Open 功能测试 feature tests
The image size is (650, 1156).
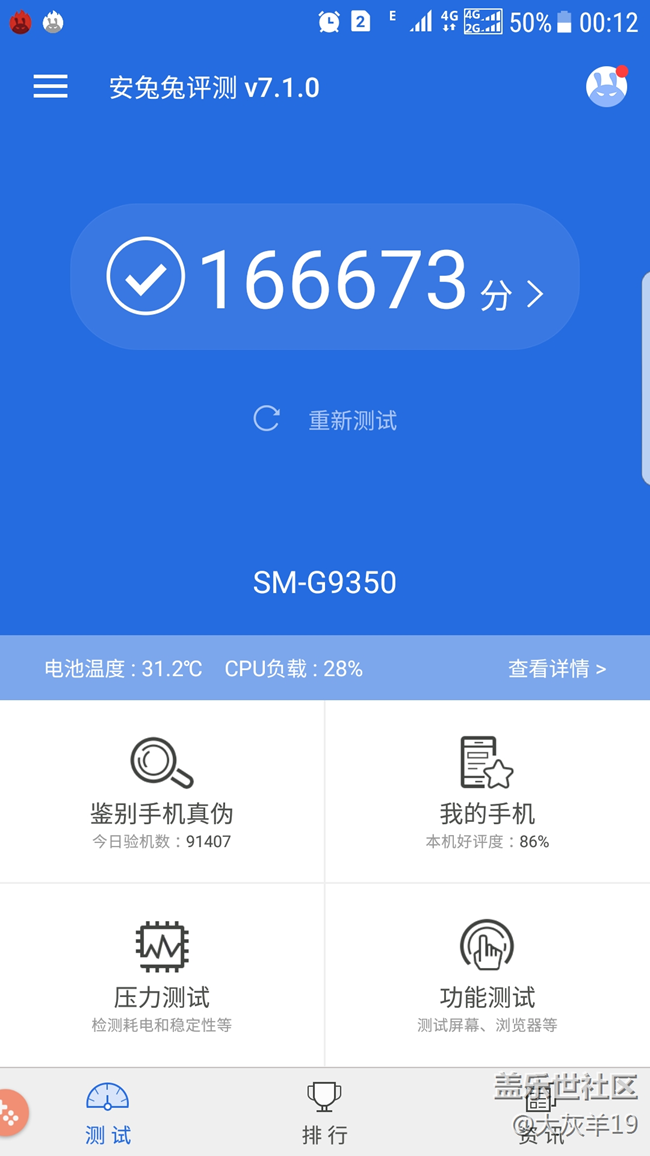click(x=487, y=975)
